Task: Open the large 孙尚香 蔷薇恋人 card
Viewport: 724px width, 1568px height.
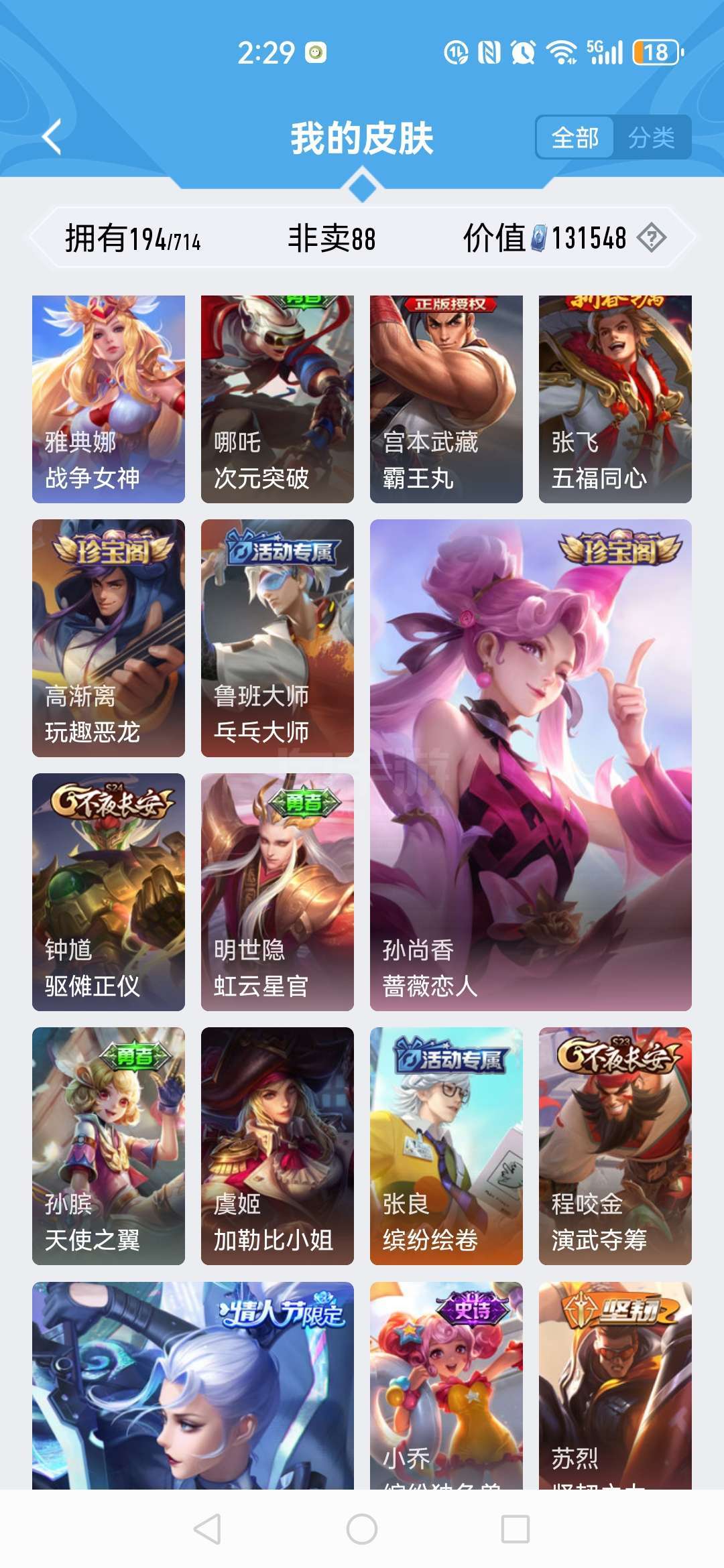Action: point(531,765)
